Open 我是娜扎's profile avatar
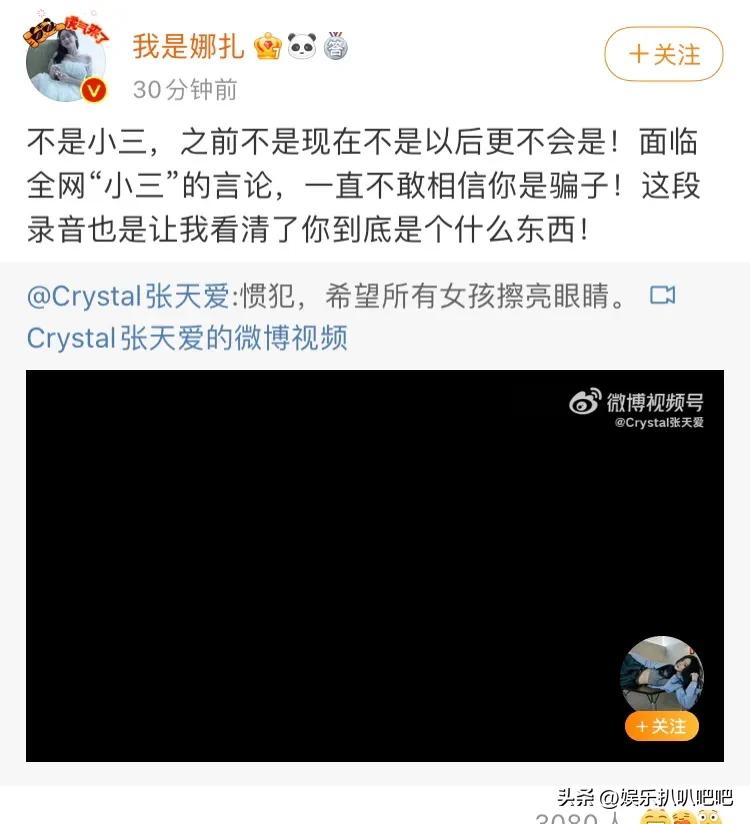This screenshot has height=824, width=750. click(67, 60)
